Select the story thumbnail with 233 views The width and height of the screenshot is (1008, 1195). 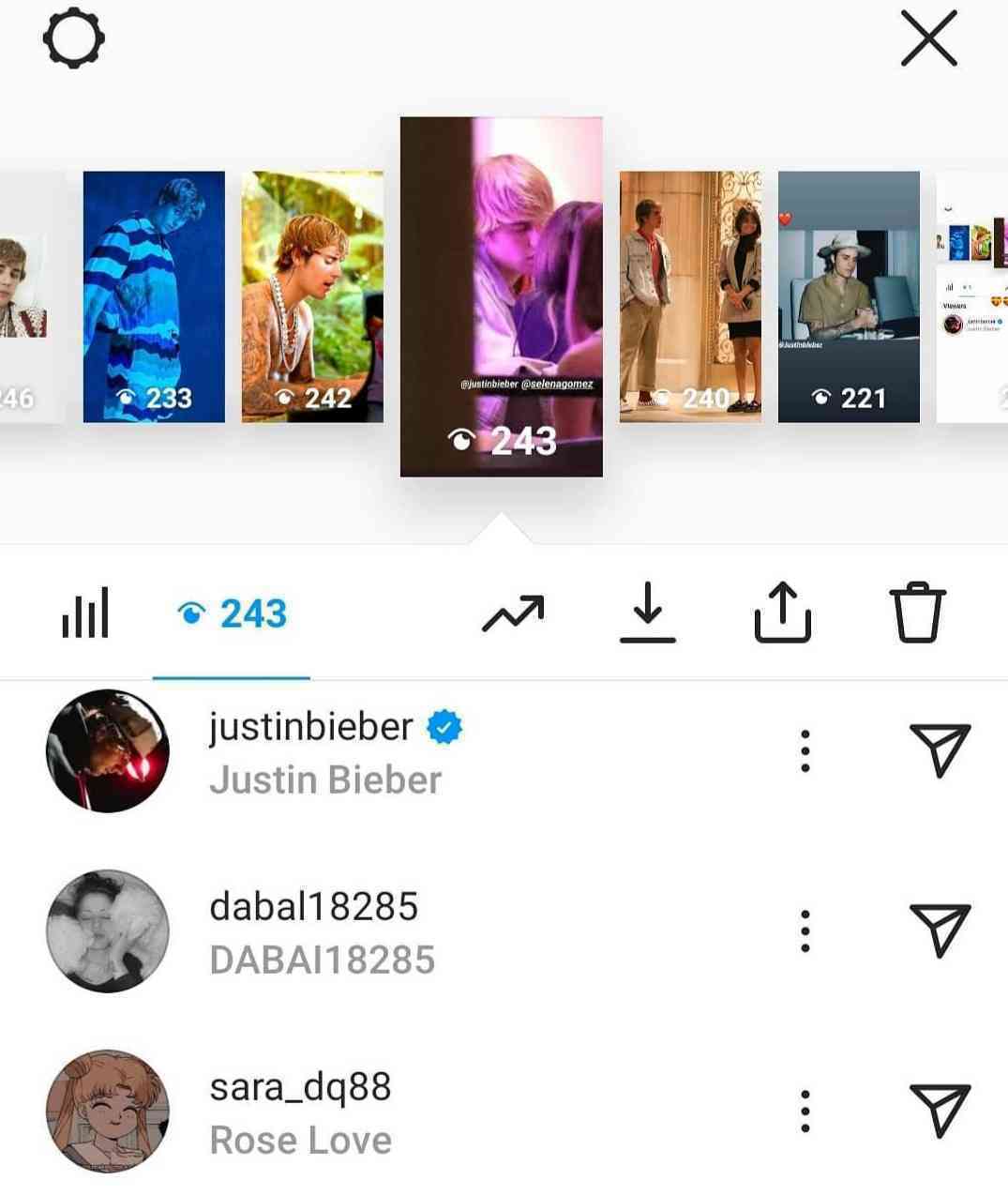coord(154,296)
